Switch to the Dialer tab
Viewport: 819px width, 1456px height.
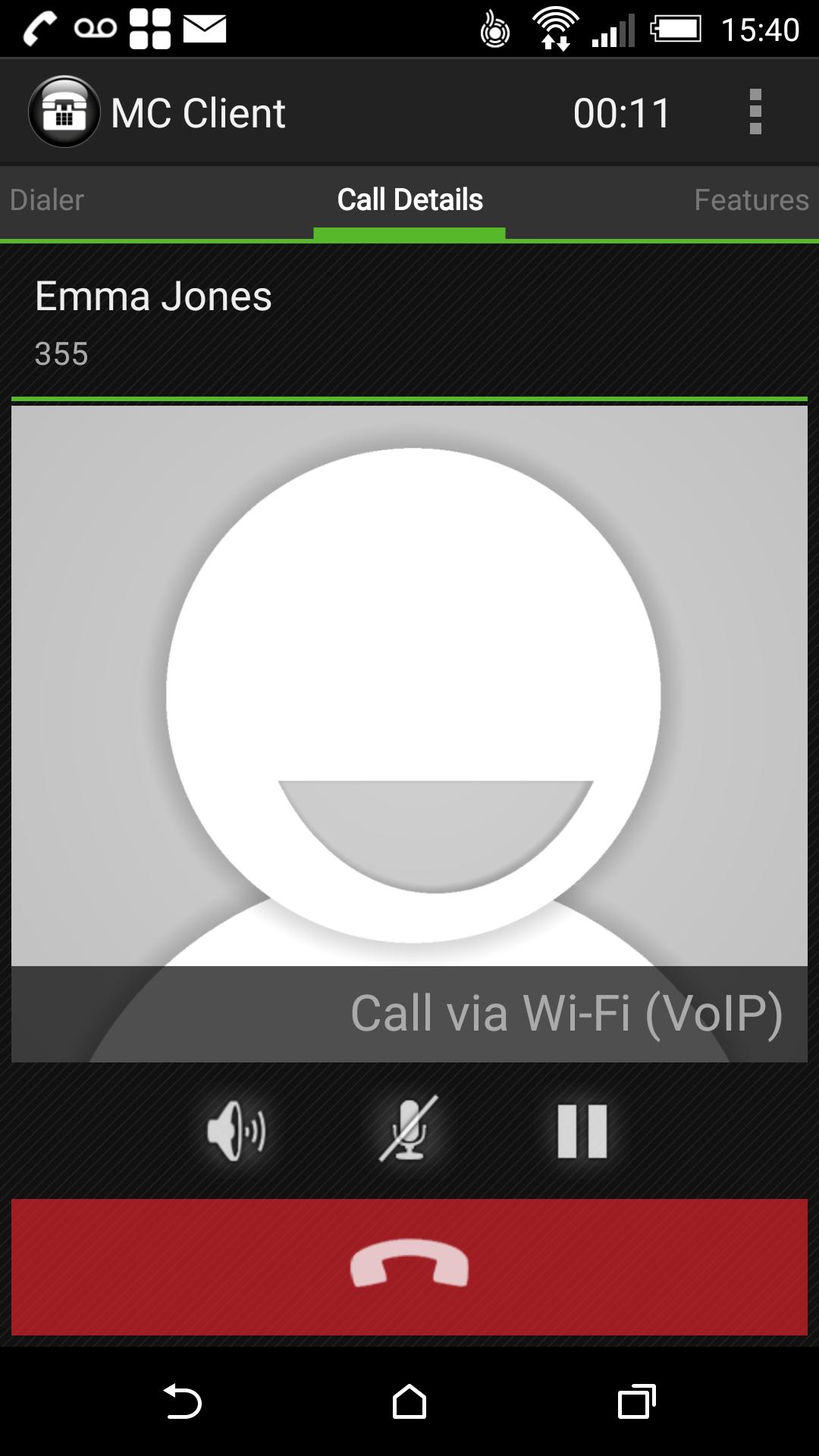pos(47,200)
